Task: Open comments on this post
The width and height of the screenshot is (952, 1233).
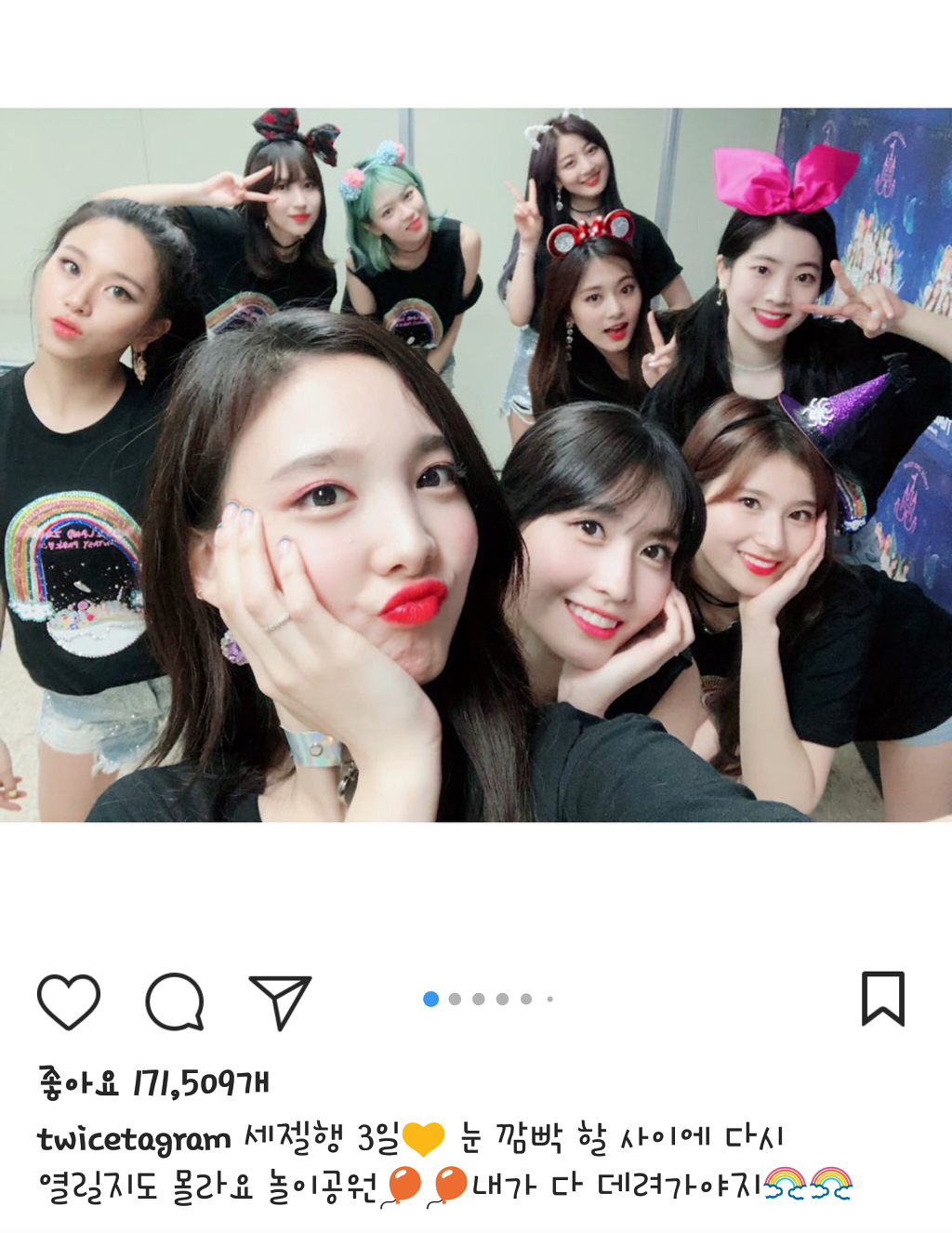Action: 175,1001
